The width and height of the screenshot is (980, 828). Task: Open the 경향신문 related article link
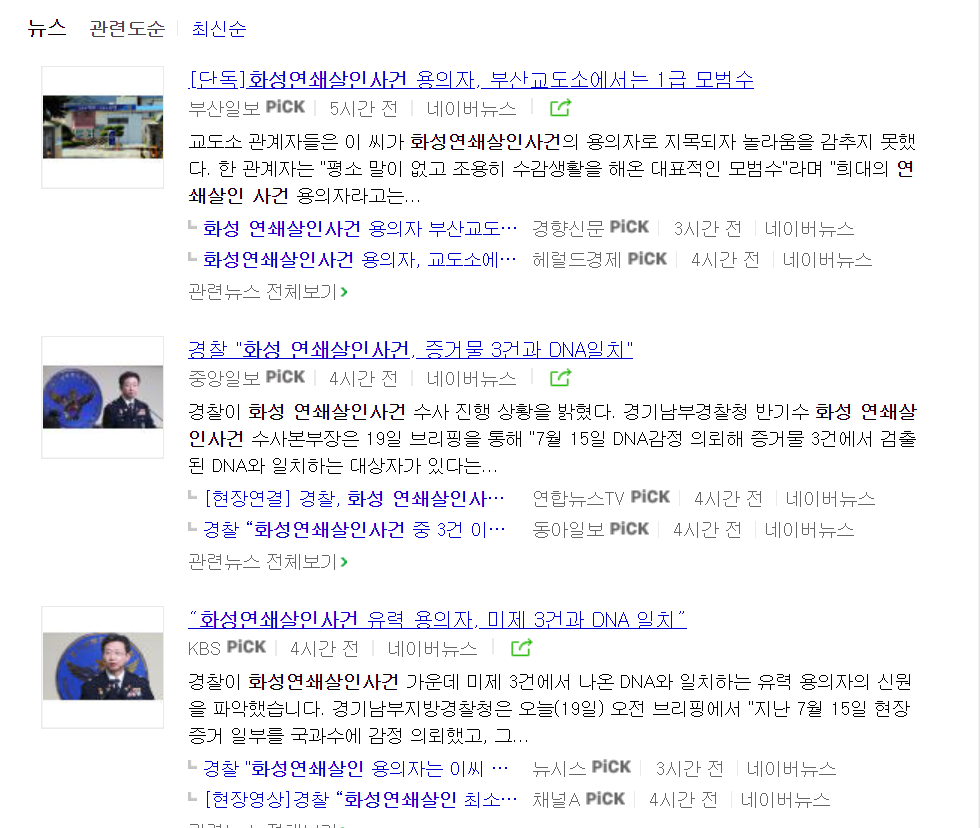click(360, 228)
